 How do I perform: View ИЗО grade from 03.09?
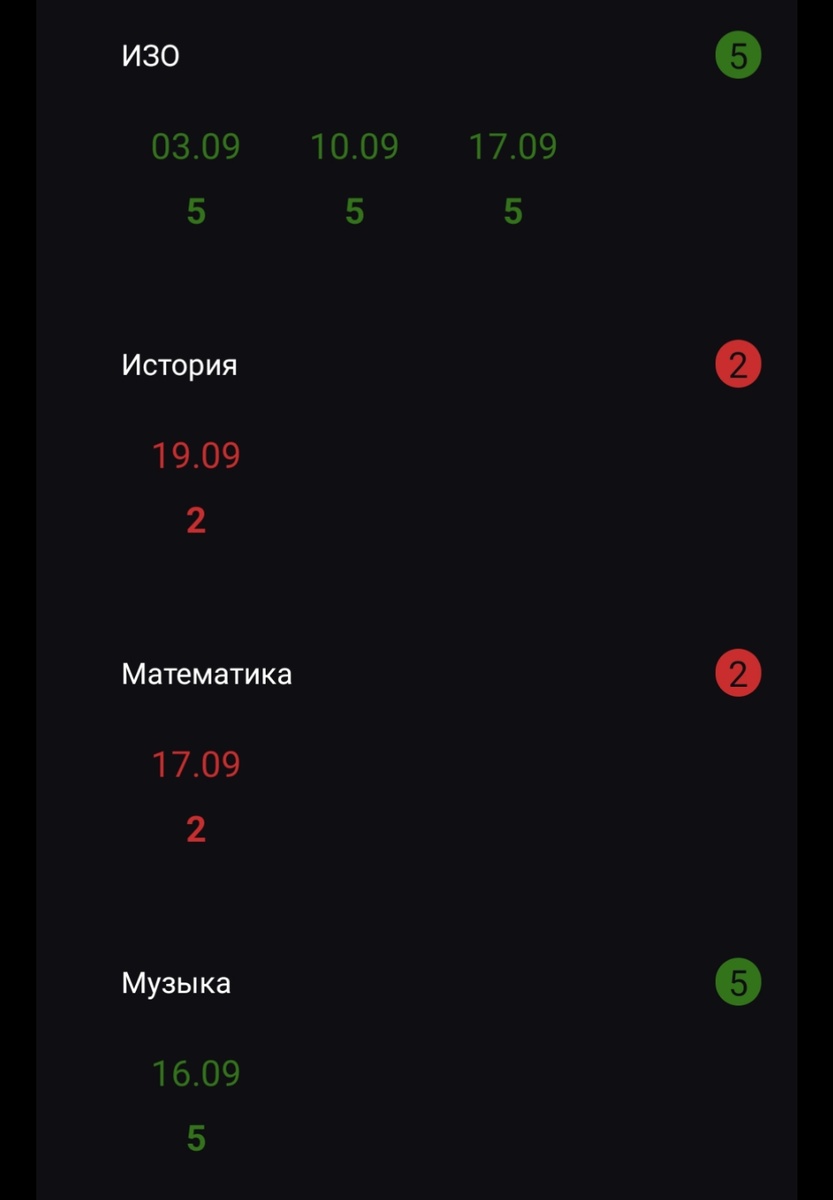(196, 178)
